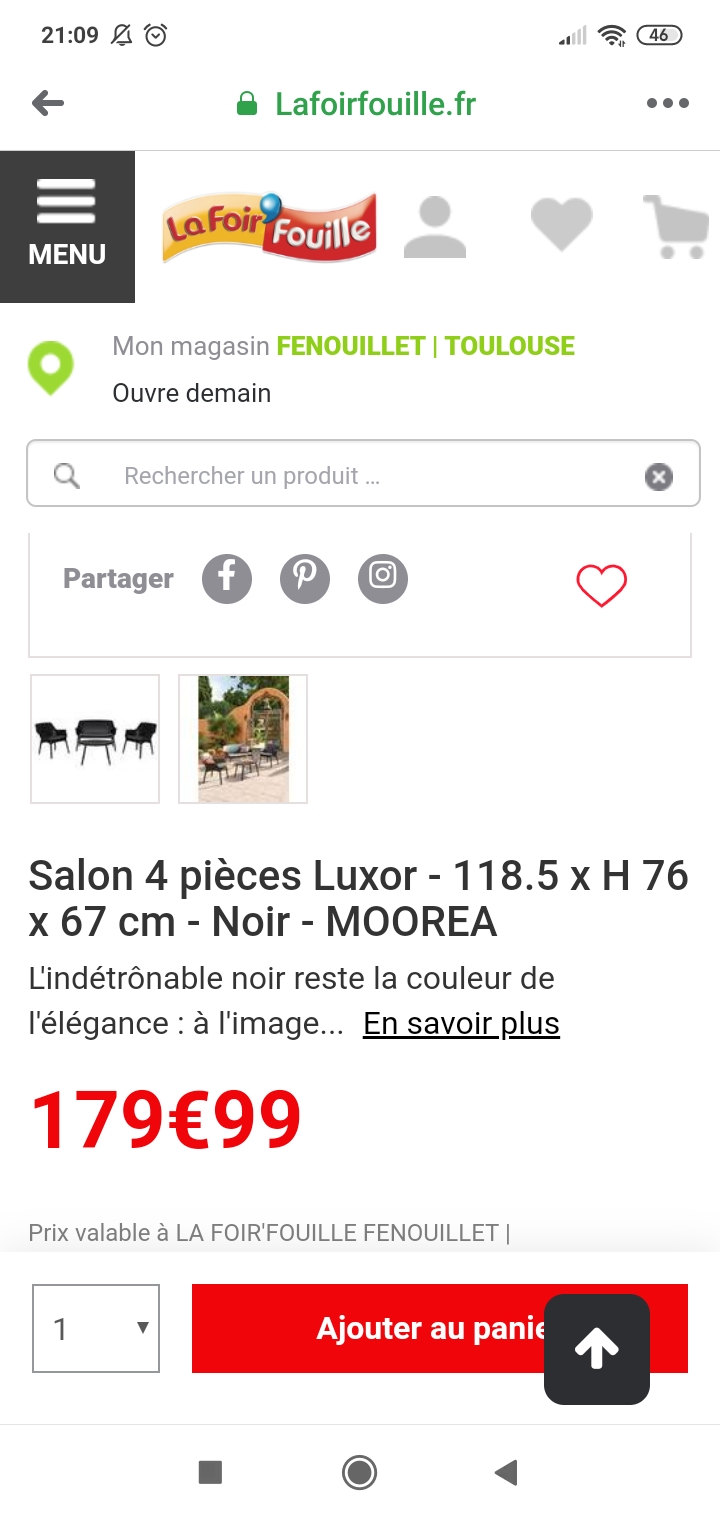Tap the La Foir'Fouille logo home link

click(x=270, y=227)
